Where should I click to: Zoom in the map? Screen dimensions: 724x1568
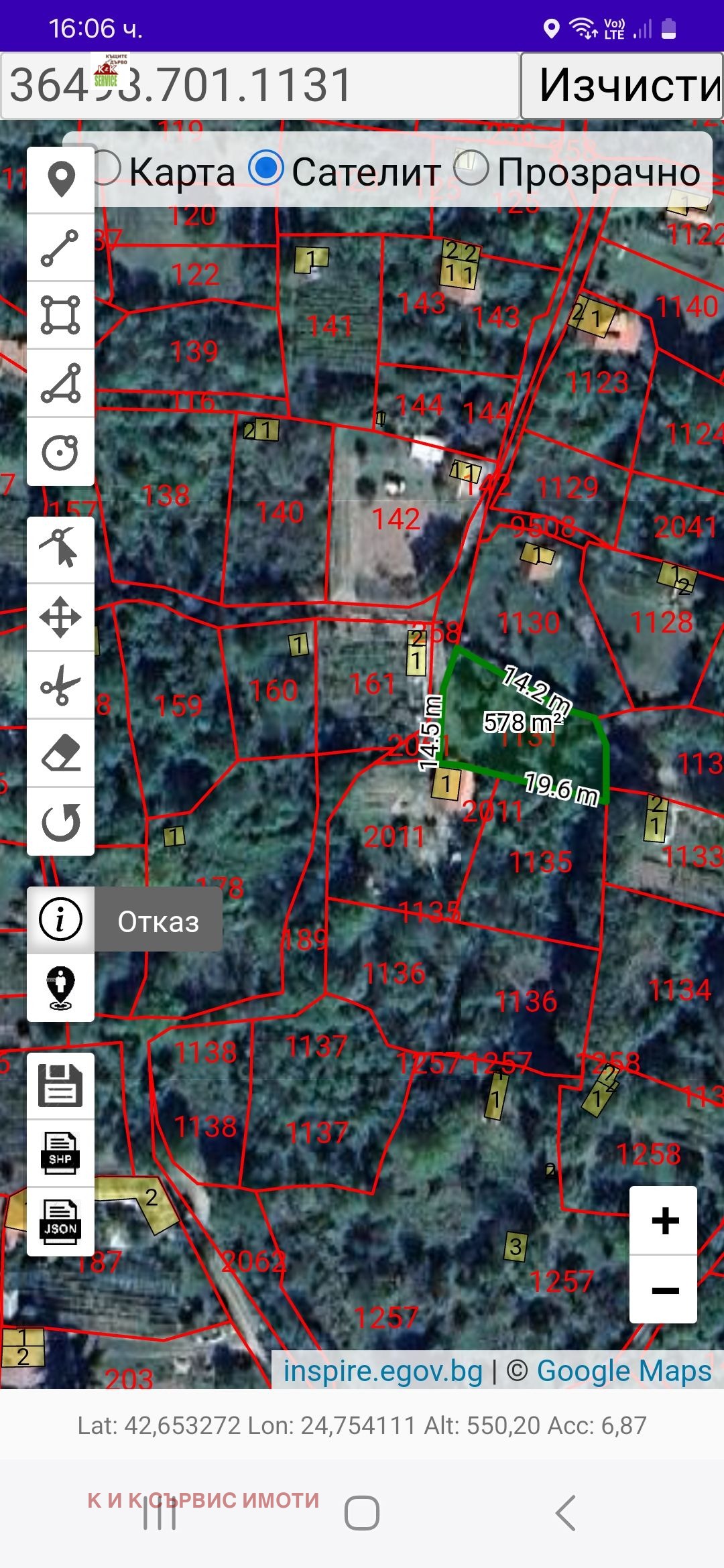click(664, 1220)
